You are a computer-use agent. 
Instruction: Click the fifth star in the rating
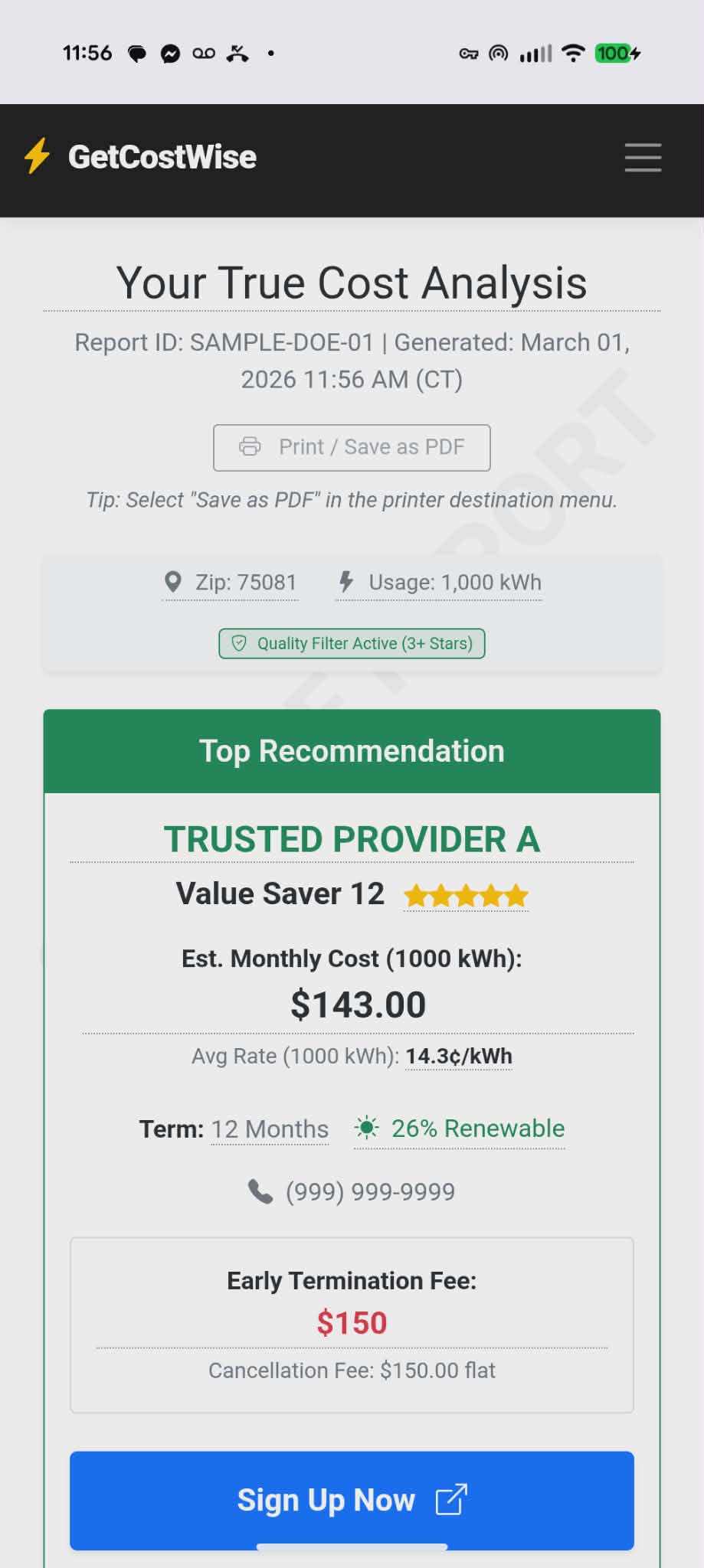(x=517, y=894)
